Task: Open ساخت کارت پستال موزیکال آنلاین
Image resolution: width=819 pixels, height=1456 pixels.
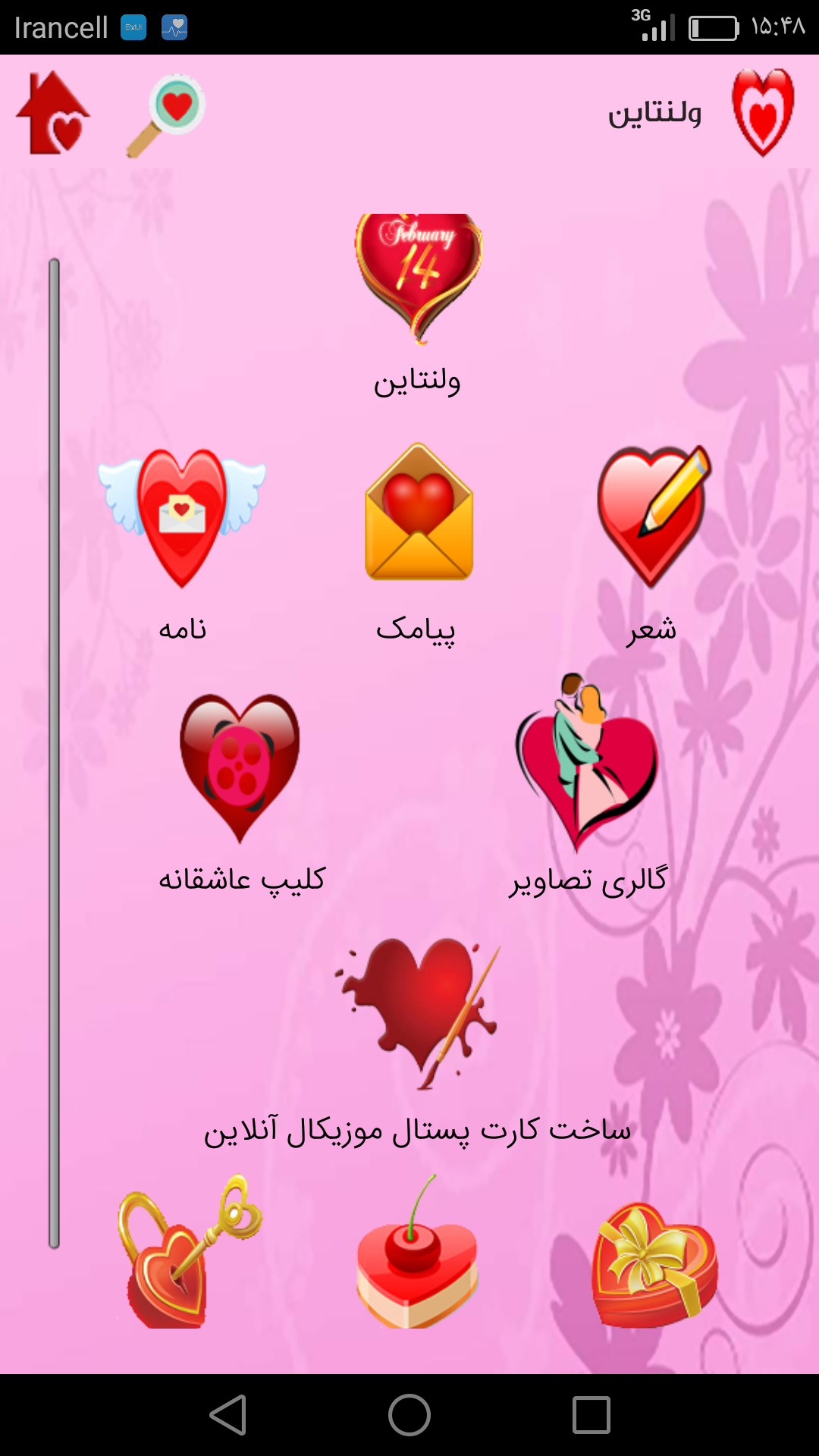Action: [x=418, y=1015]
